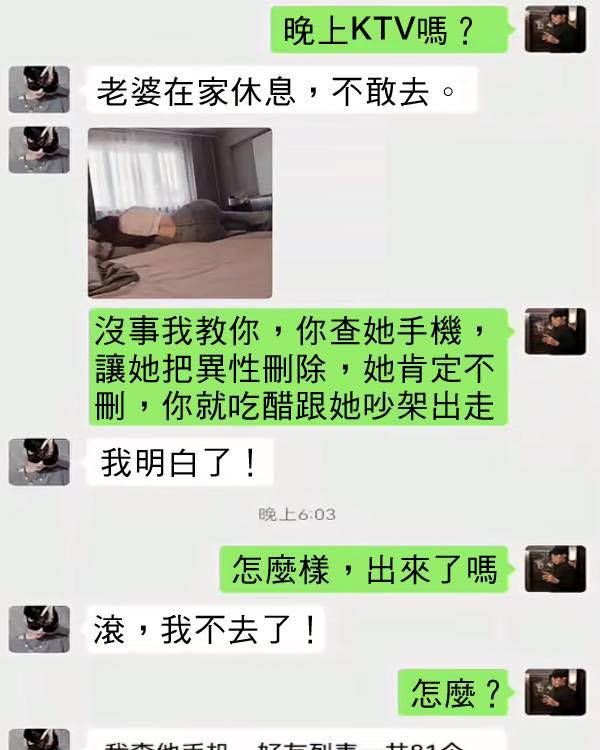The width and height of the screenshot is (600, 750).
Task: View profile from avatar beside 滾，我不去了！
Action: click(39, 629)
